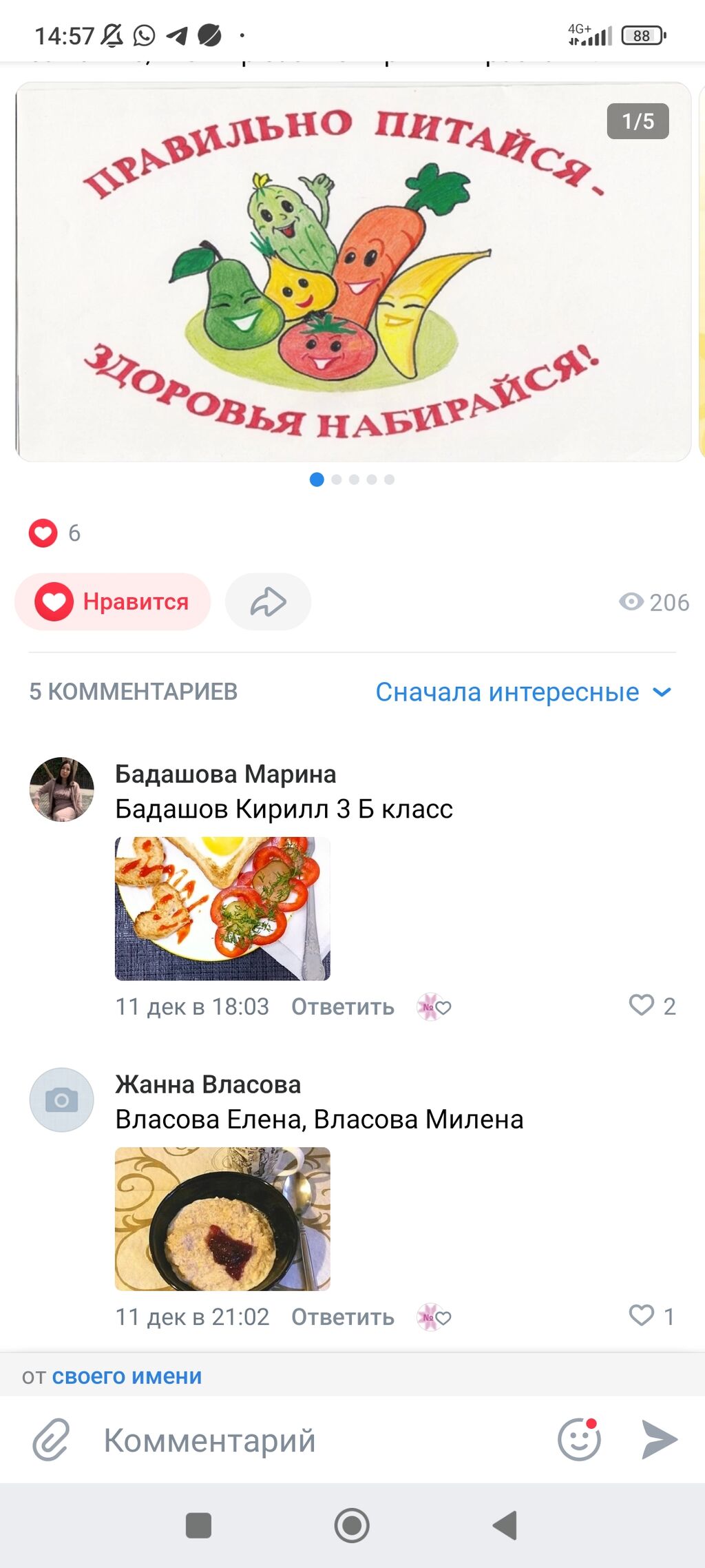This screenshot has width=705, height=1568.
Task: Like Жанна Власова's comment
Action: click(x=642, y=1315)
